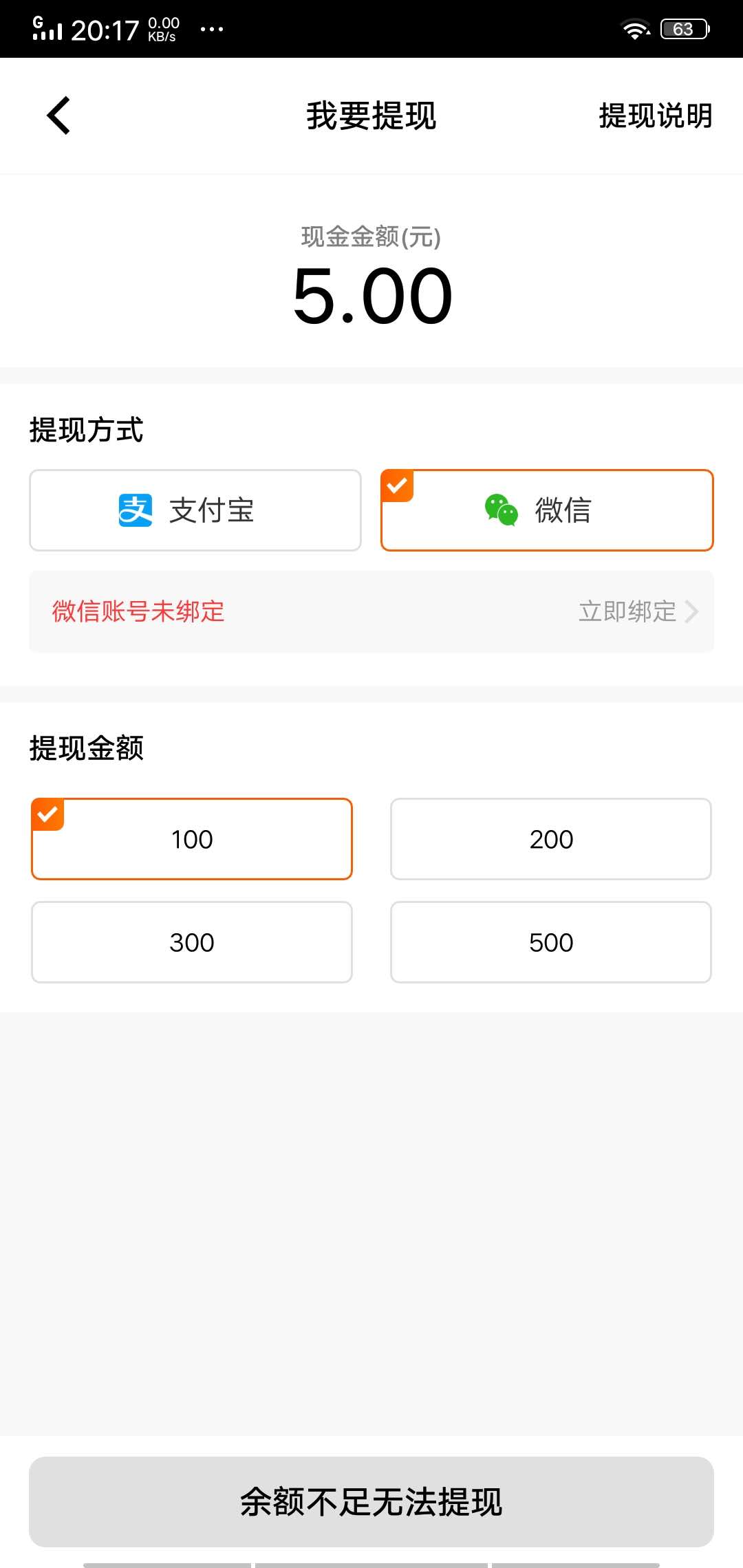Screen dimensions: 743x1568
Task: Expand 立即绑定 to bind WeChat account
Action: 626,611
